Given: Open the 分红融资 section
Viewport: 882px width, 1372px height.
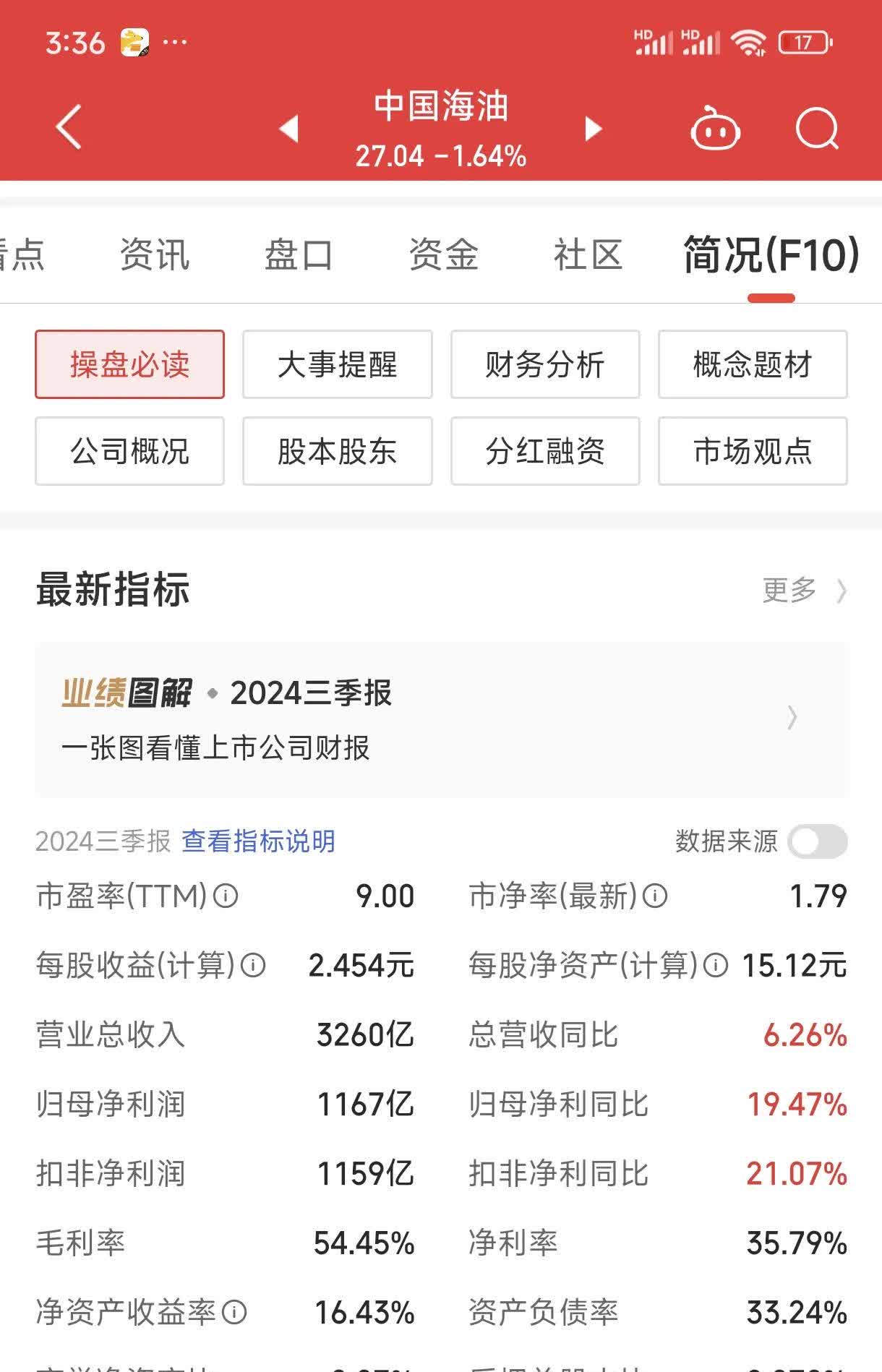Looking at the screenshot, I should pyautogui.click(x=544, y=451).
